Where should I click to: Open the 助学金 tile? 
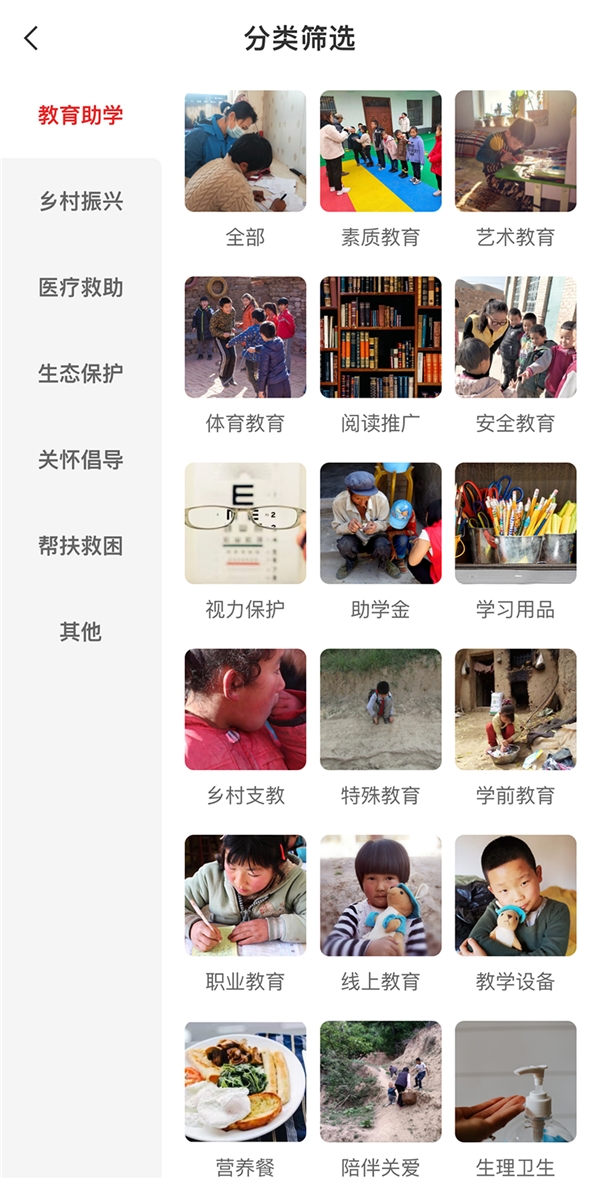pos(380,524)
